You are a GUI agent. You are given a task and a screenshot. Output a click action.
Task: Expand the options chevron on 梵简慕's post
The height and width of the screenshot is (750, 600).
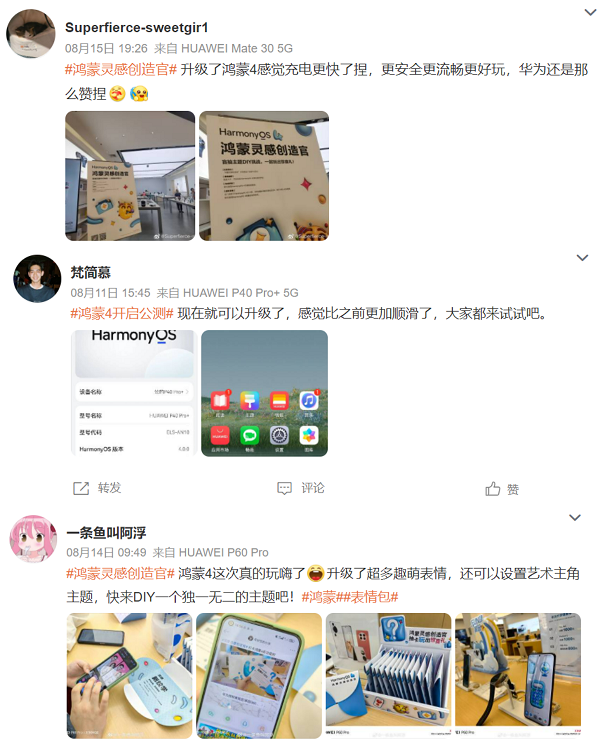[582, 258]
